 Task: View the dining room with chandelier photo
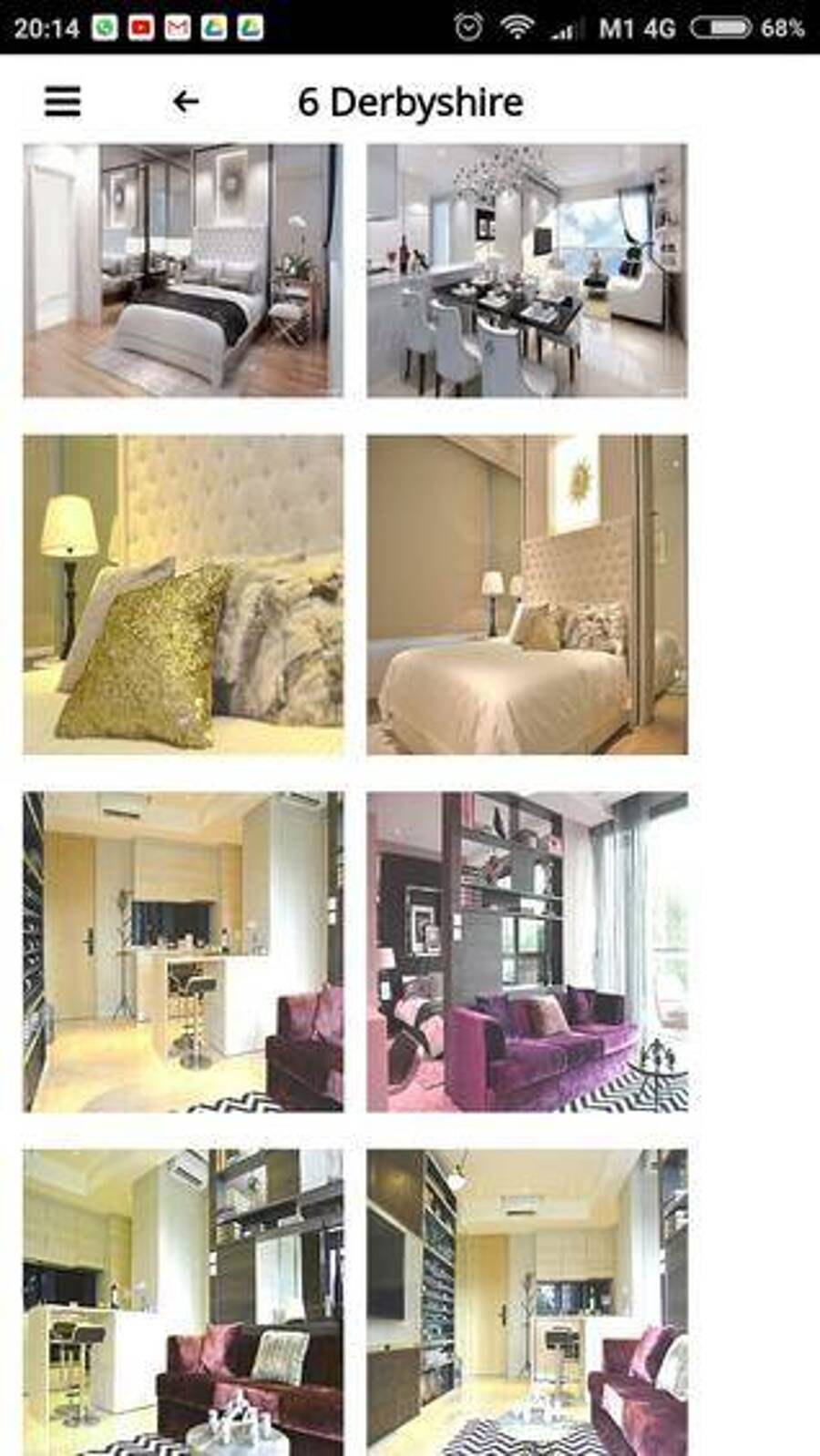click(x=527, y=270)
